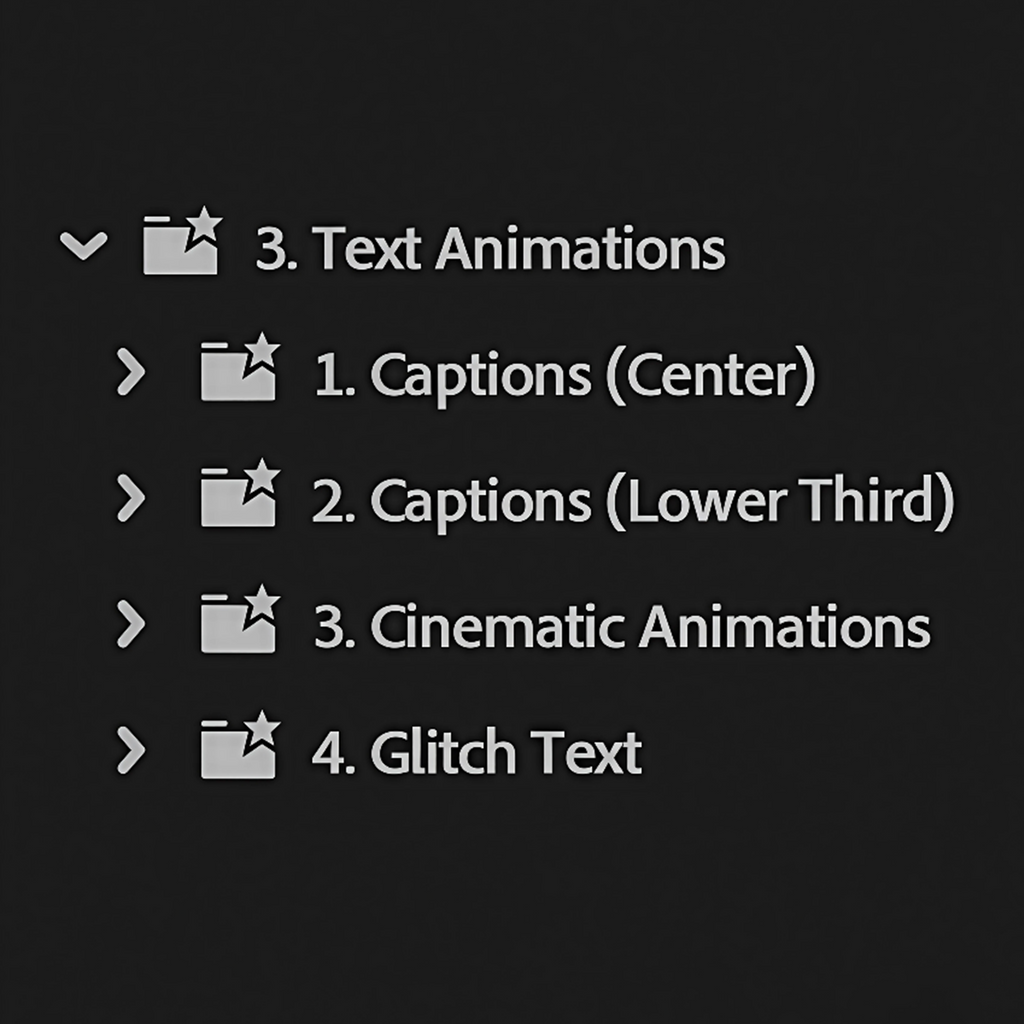Viewport: 1024px width, 1024px height.
Task: Select the 4. Glitch Text folder
Action: [476, 753]
